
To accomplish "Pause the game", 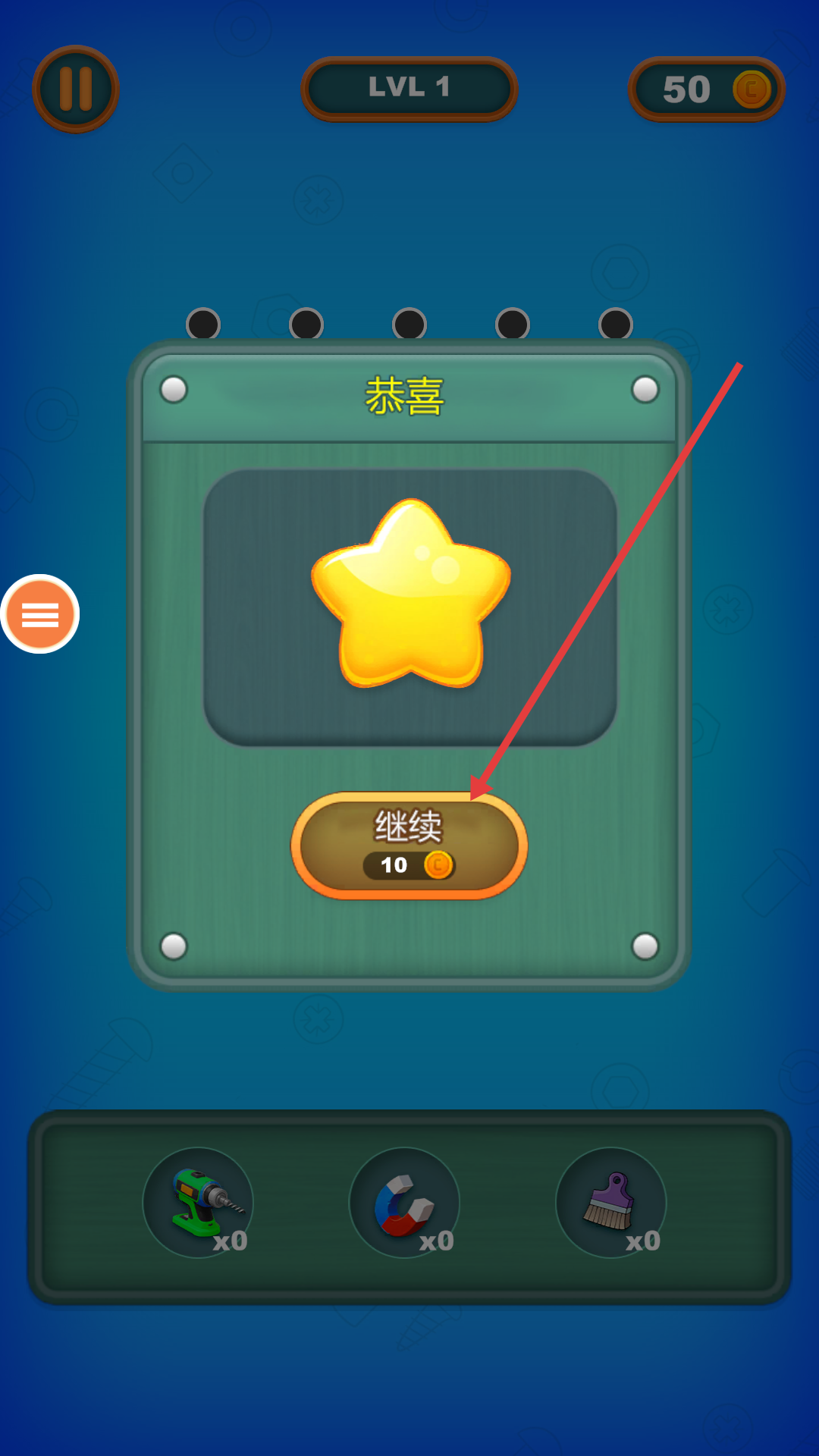I will [x=75, y=89].
